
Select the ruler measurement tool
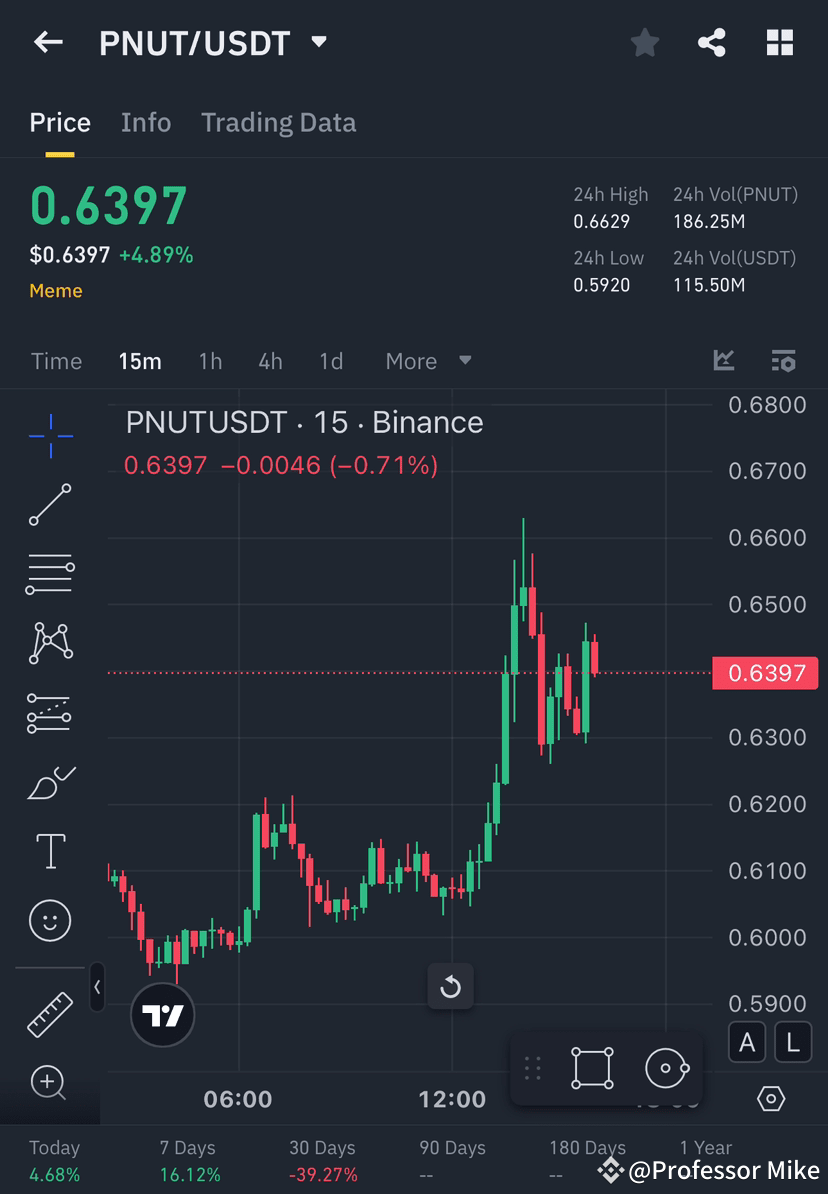(50, 1013)
